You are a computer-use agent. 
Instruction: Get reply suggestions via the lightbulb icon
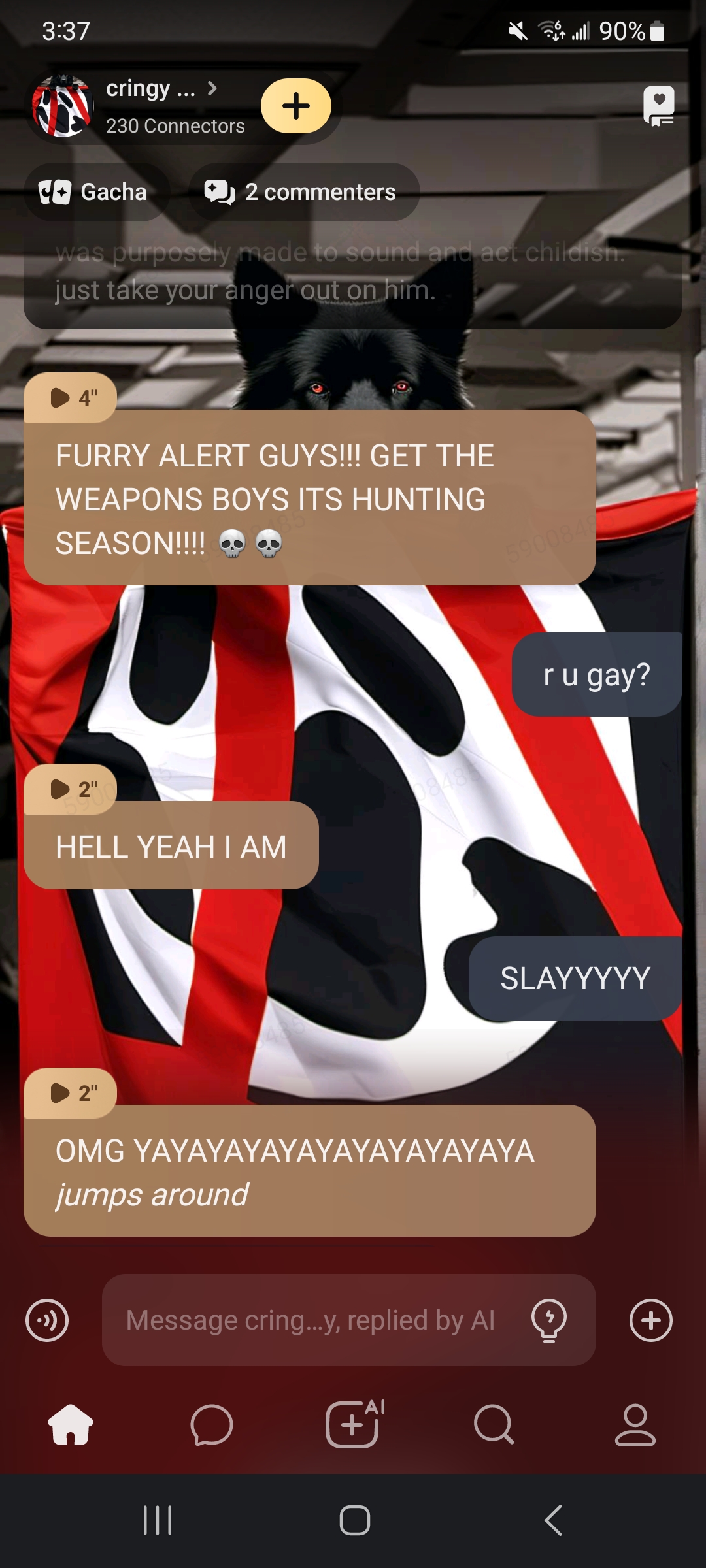549,1320
